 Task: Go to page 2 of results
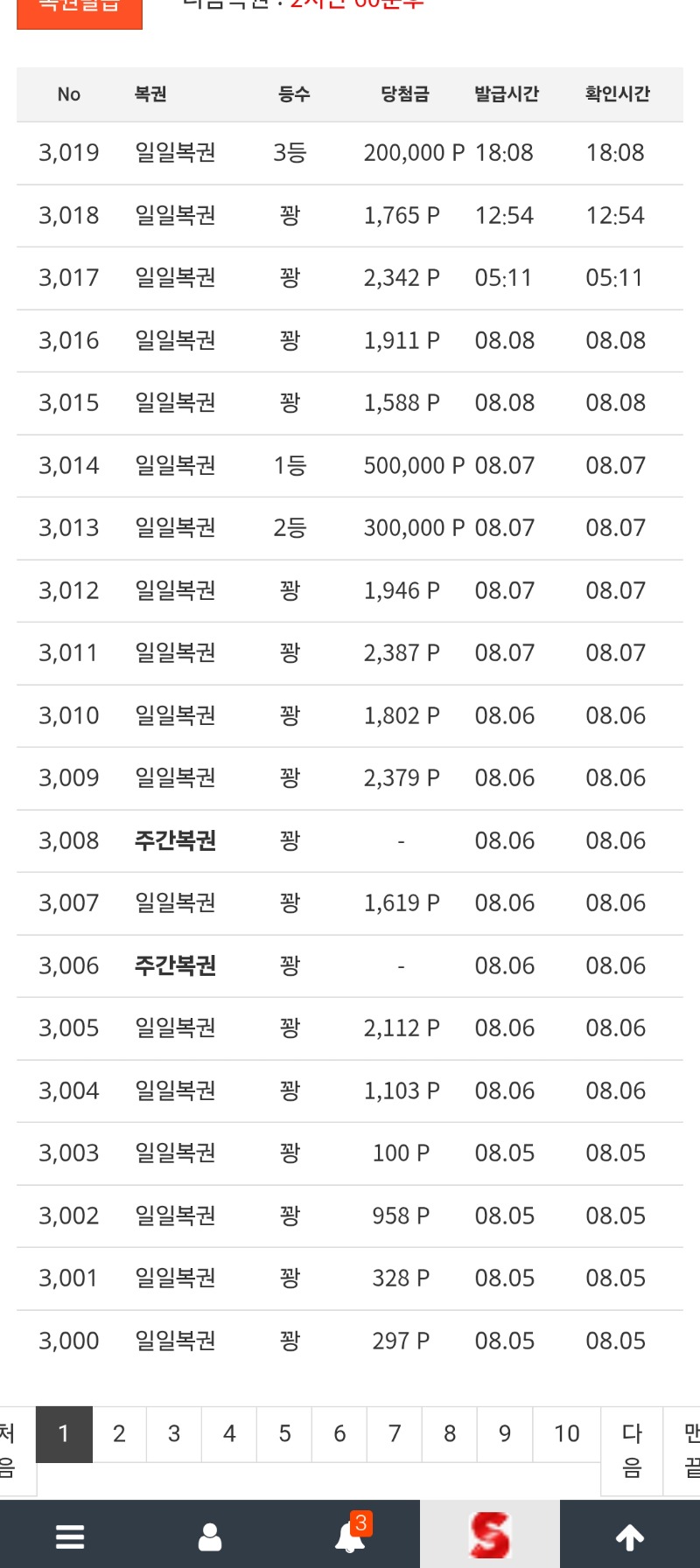pyautogui.click(x=119, y=1434)
